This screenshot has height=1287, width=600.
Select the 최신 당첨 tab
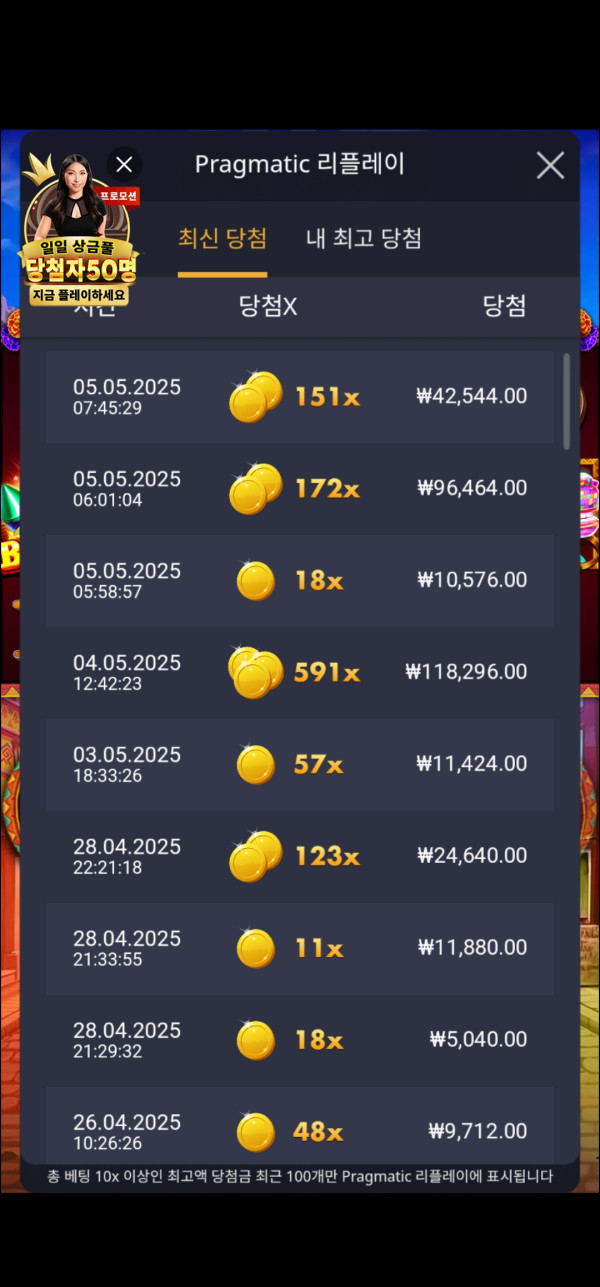222,238
